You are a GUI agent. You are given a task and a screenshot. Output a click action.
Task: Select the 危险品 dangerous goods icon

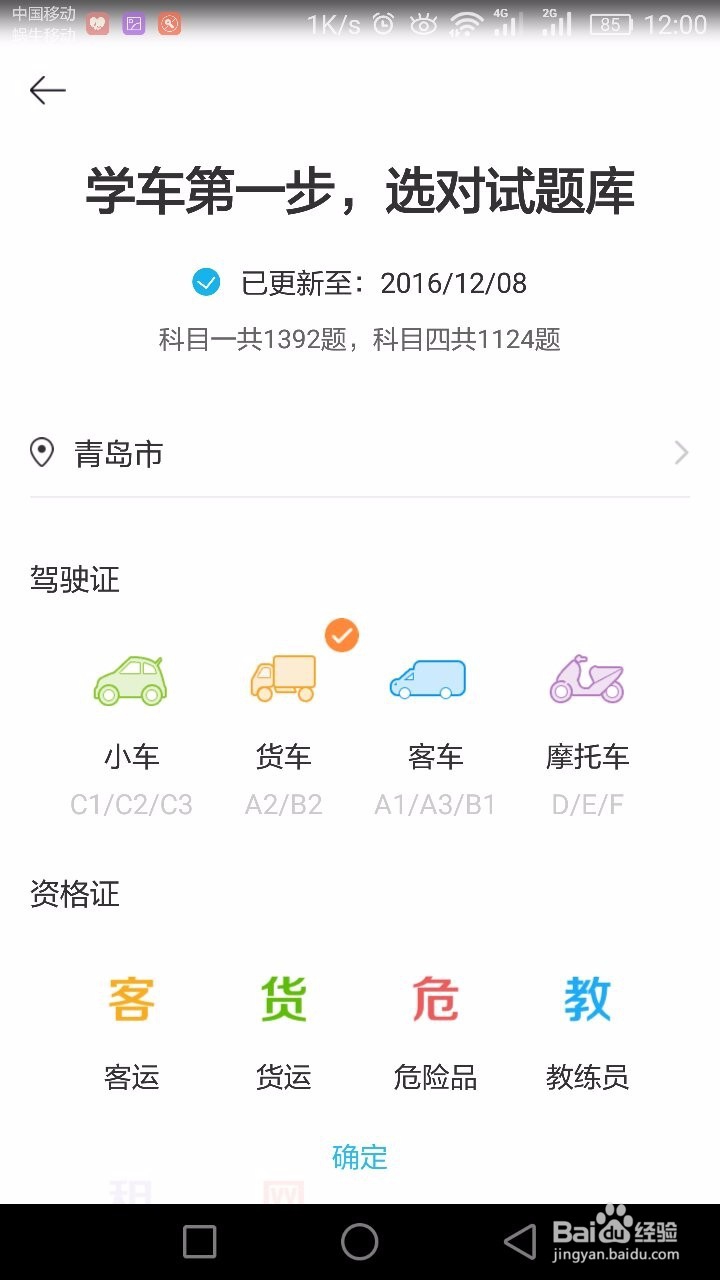click(x=435, y=998)
